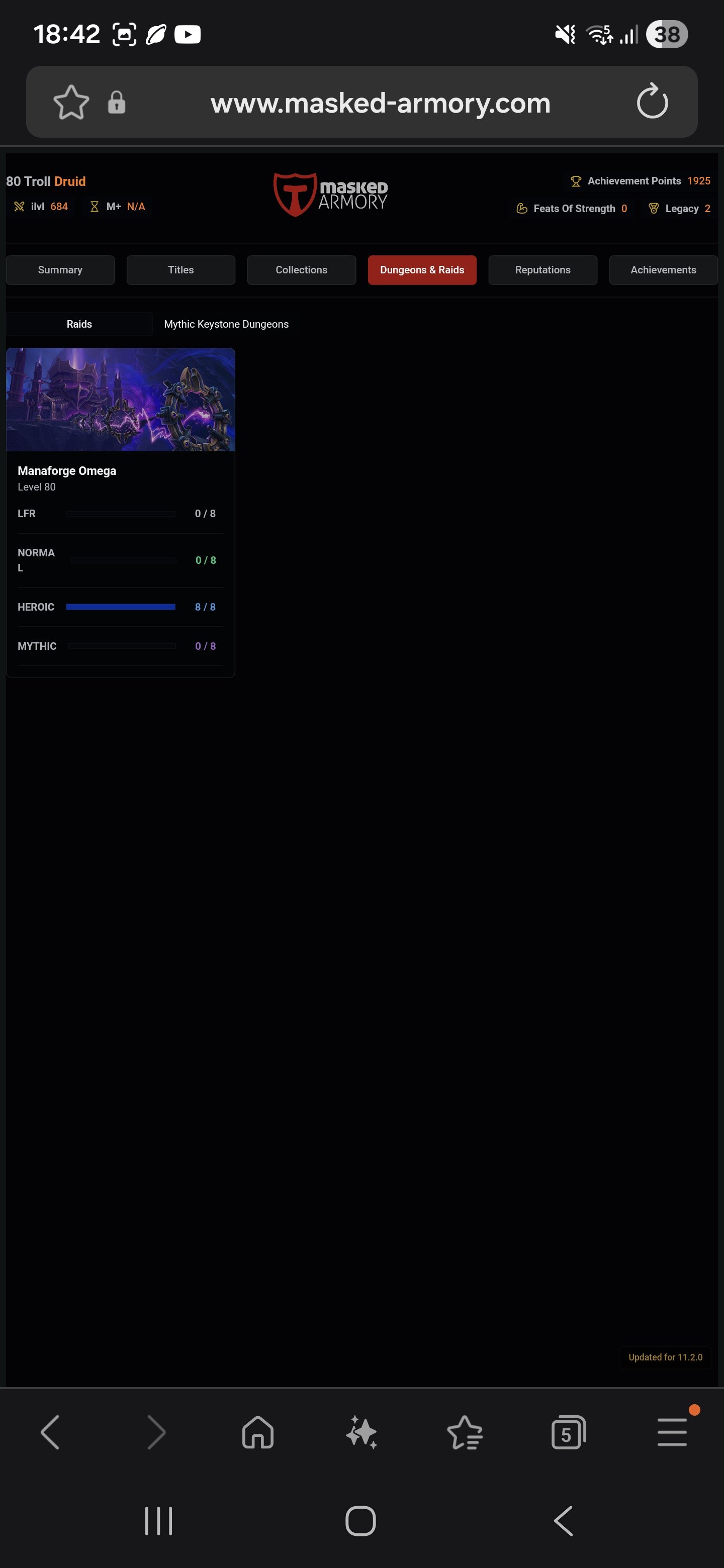Go to the Collections tab
The image size is (724, 1568).
(301, 270)
